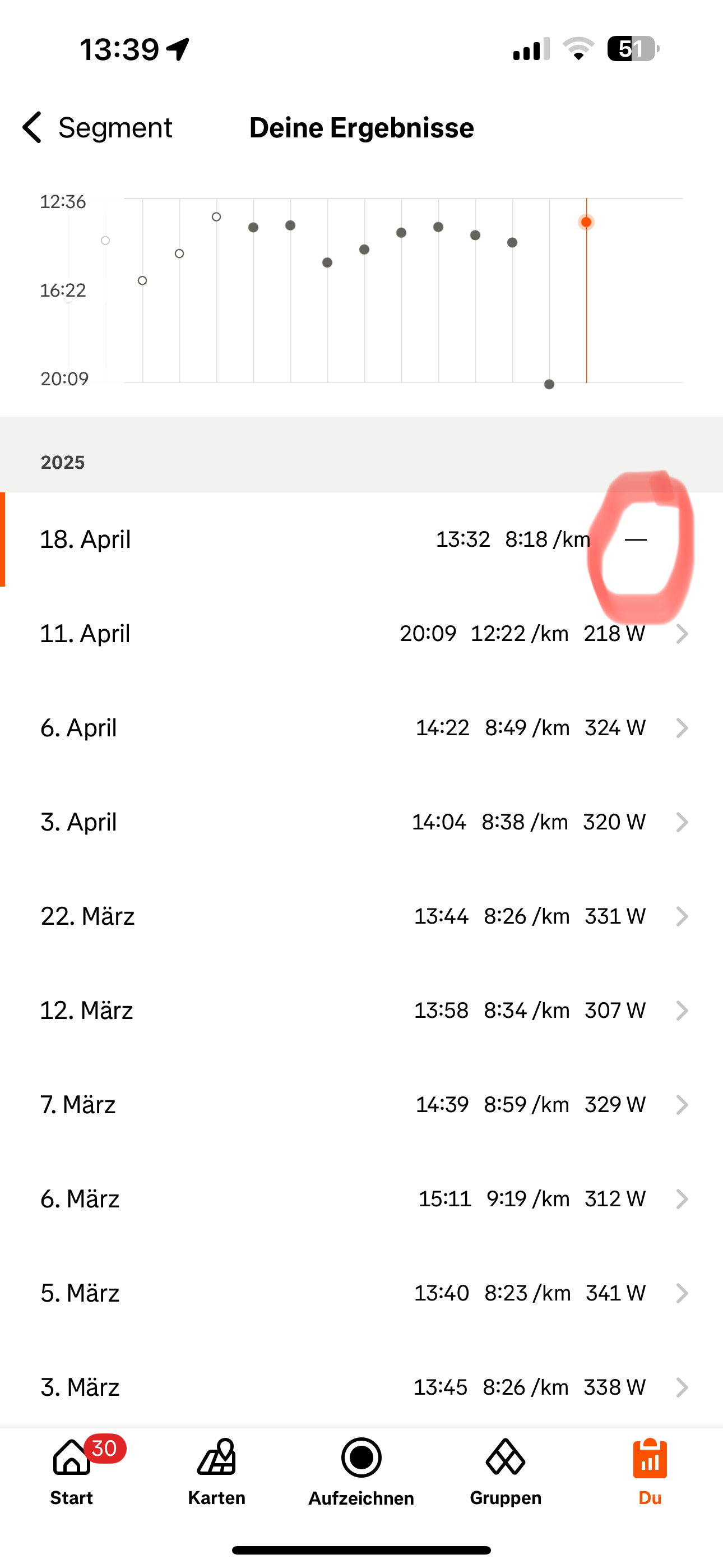Open the 11. April result

361,634
